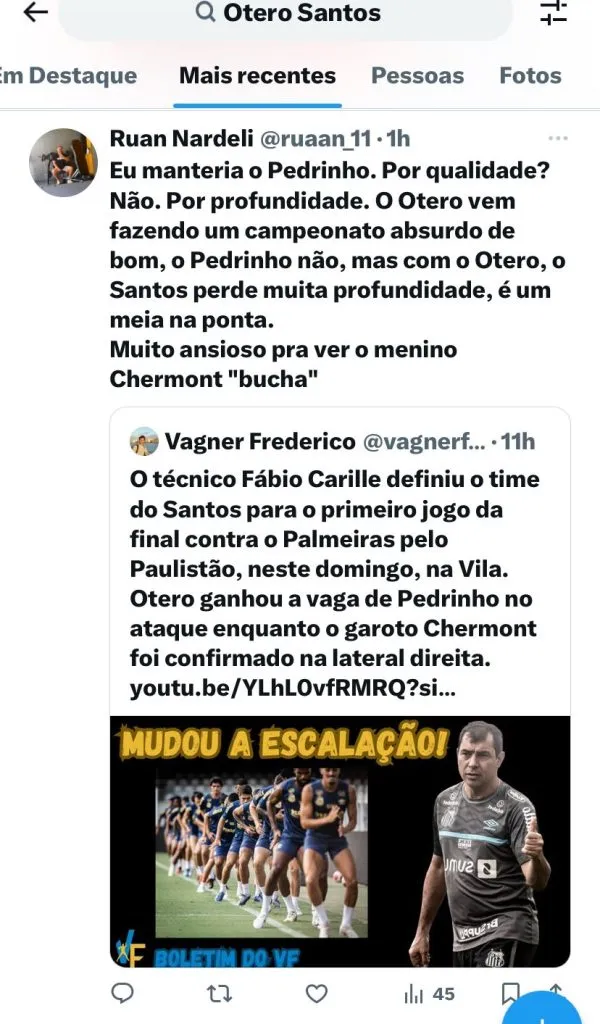Reply to Ruan Nardeli's post
The height and width of the screenshot is (1024, 600).
point(122,993)
